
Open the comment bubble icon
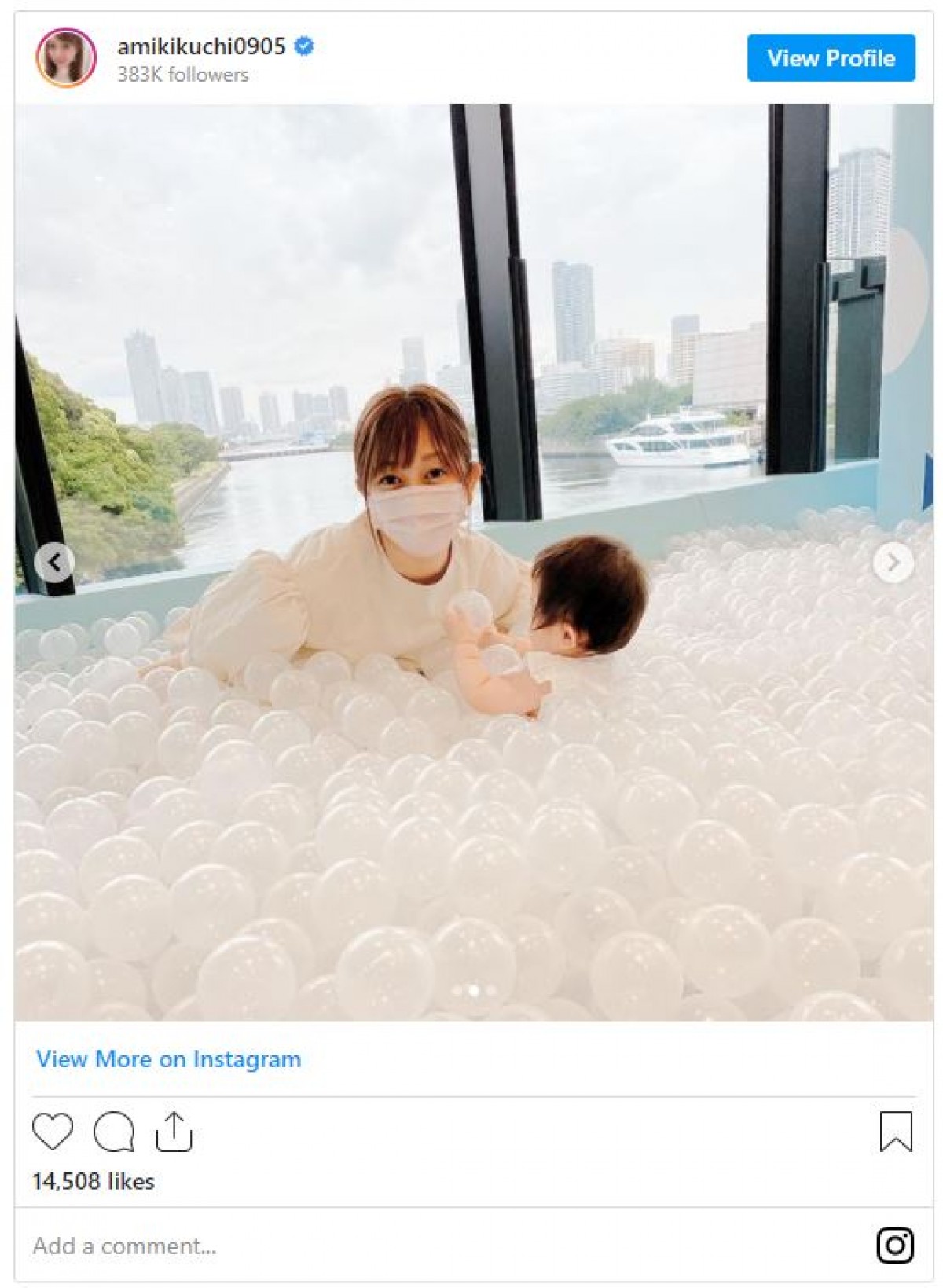tap(113, 1132)
